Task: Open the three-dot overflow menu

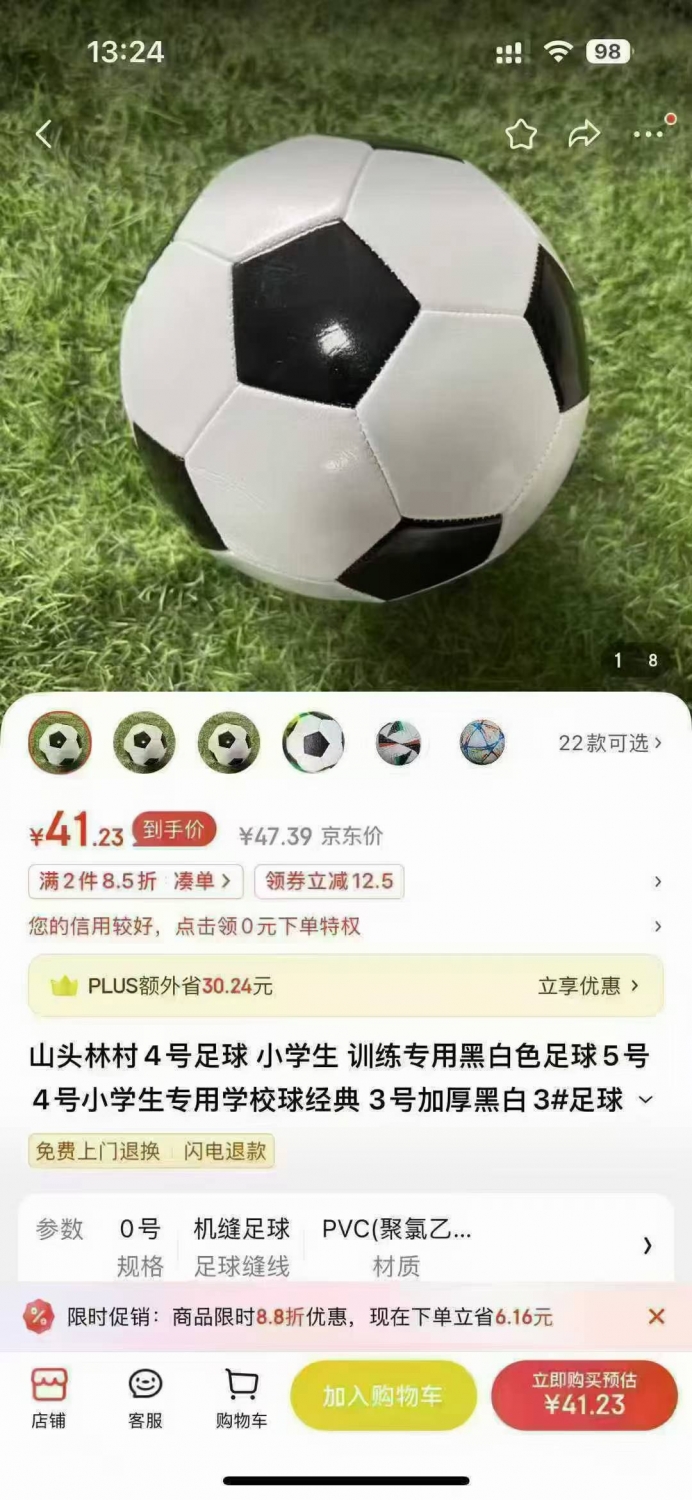Action: click(650, 134)
